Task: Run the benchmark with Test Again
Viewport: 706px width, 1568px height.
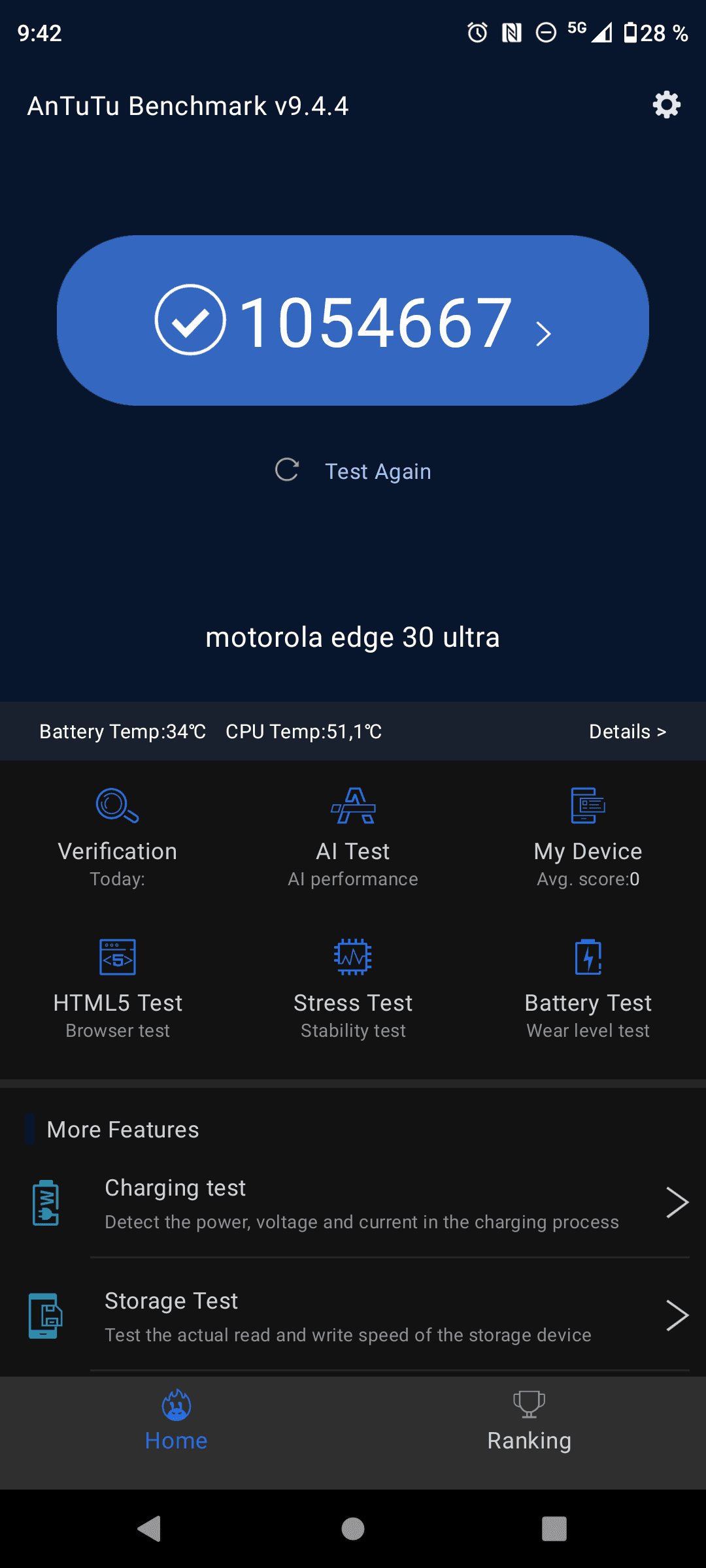Action: click(x=353, y=470)
